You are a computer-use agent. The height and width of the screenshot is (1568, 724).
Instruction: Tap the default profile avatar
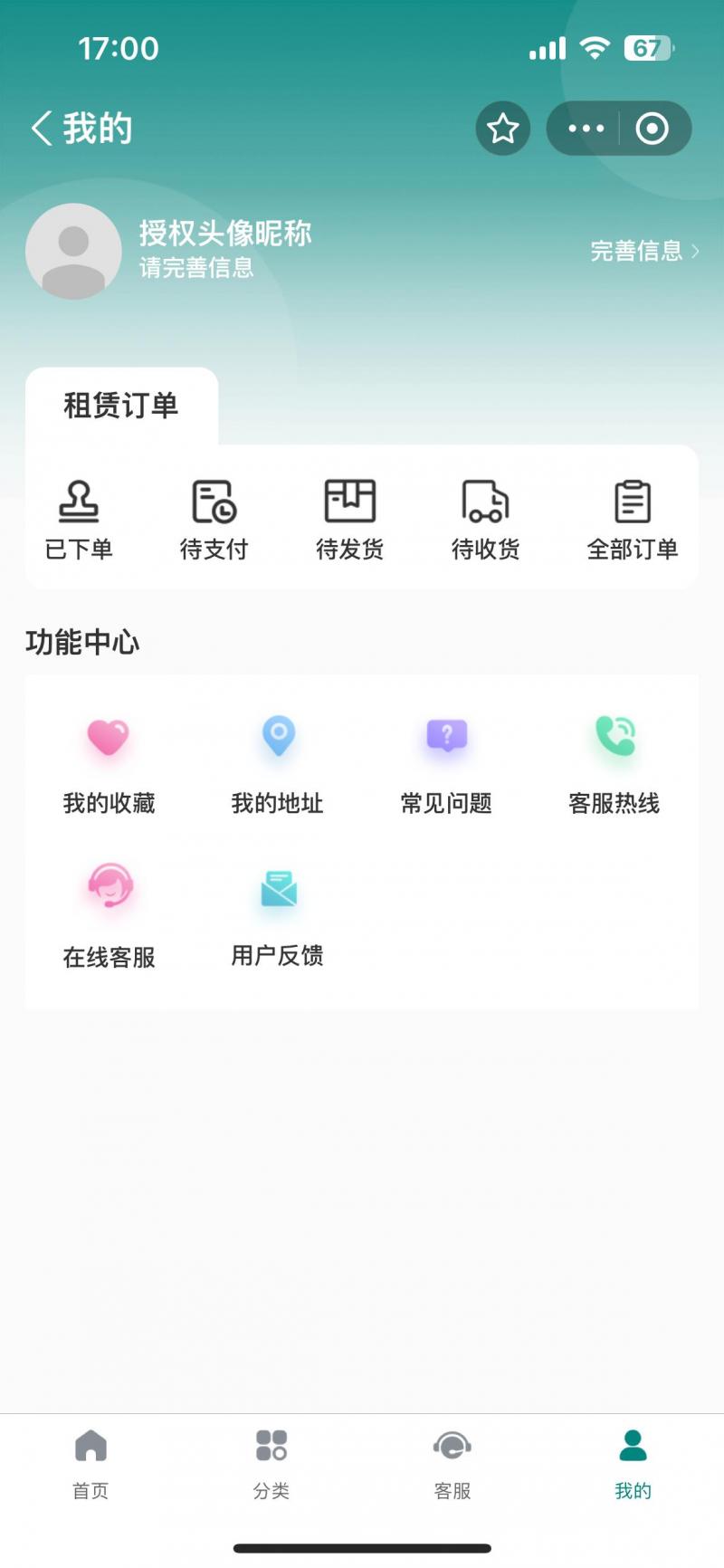tap(73, 251)
